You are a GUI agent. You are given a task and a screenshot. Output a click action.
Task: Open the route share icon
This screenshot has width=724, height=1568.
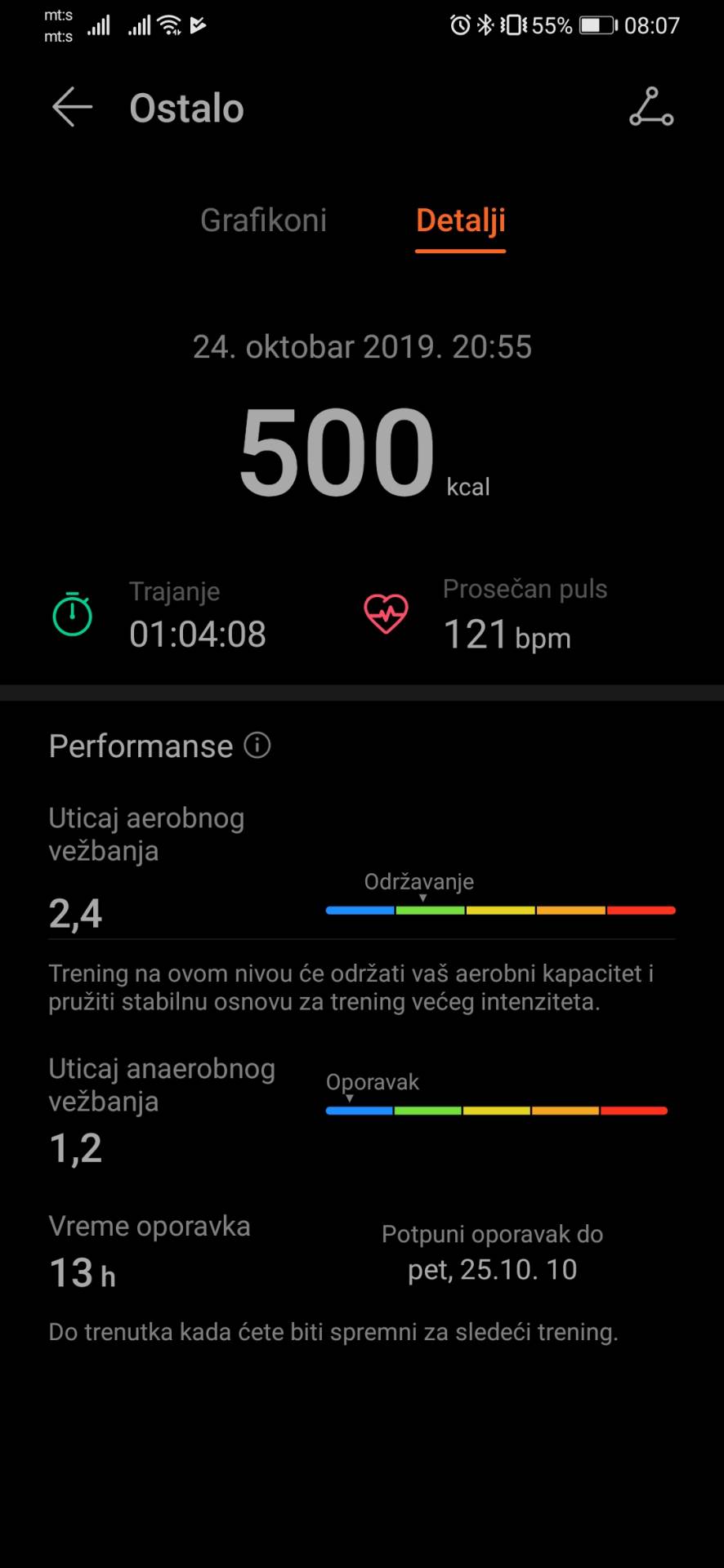pyautogui.click(x=651, y=107)
